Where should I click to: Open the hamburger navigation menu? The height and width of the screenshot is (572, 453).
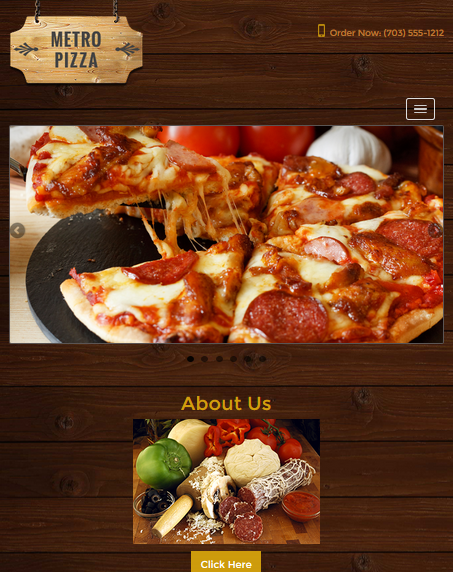point(420,109)
